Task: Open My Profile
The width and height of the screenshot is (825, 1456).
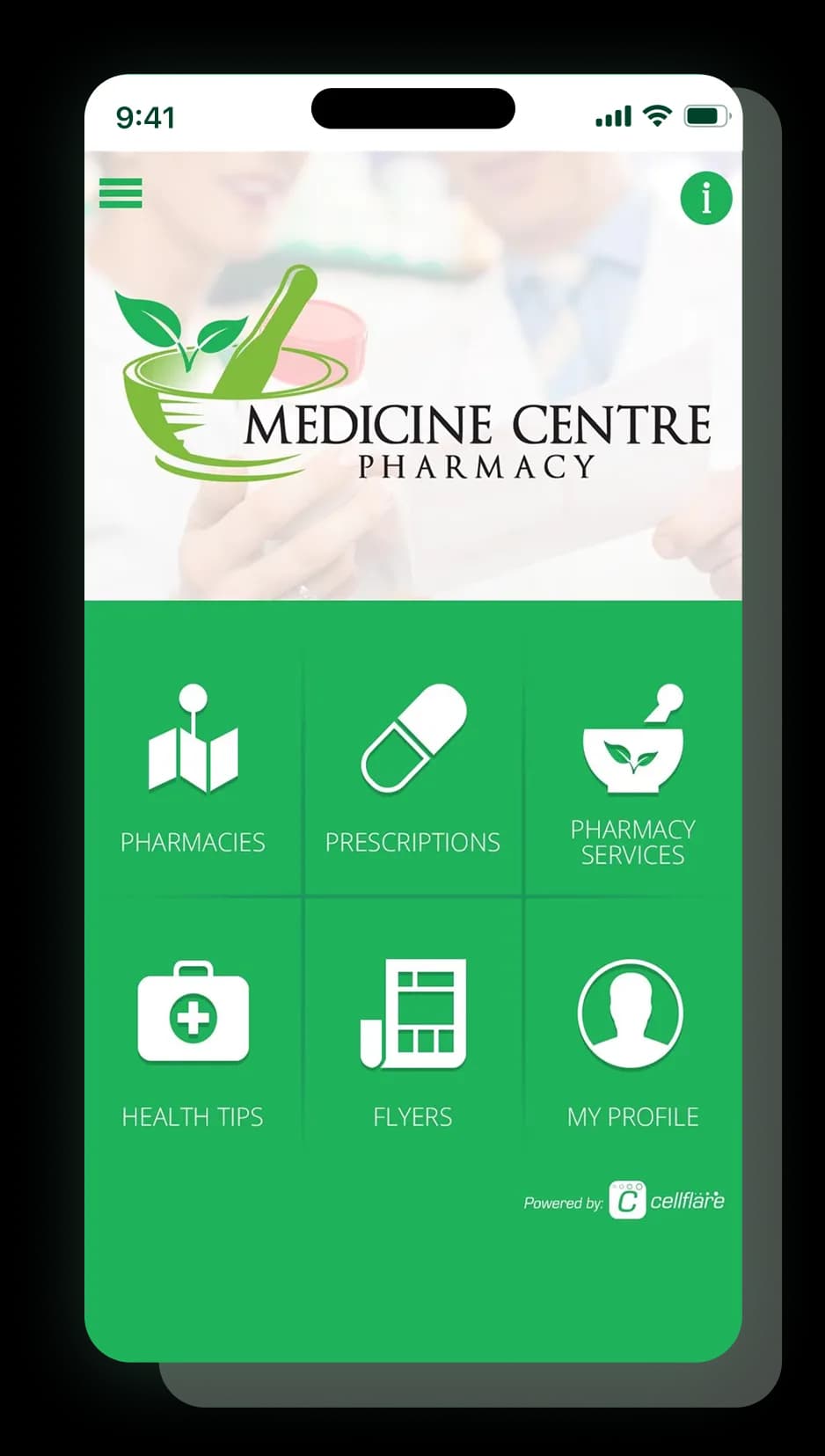Action: (632, 1043)
